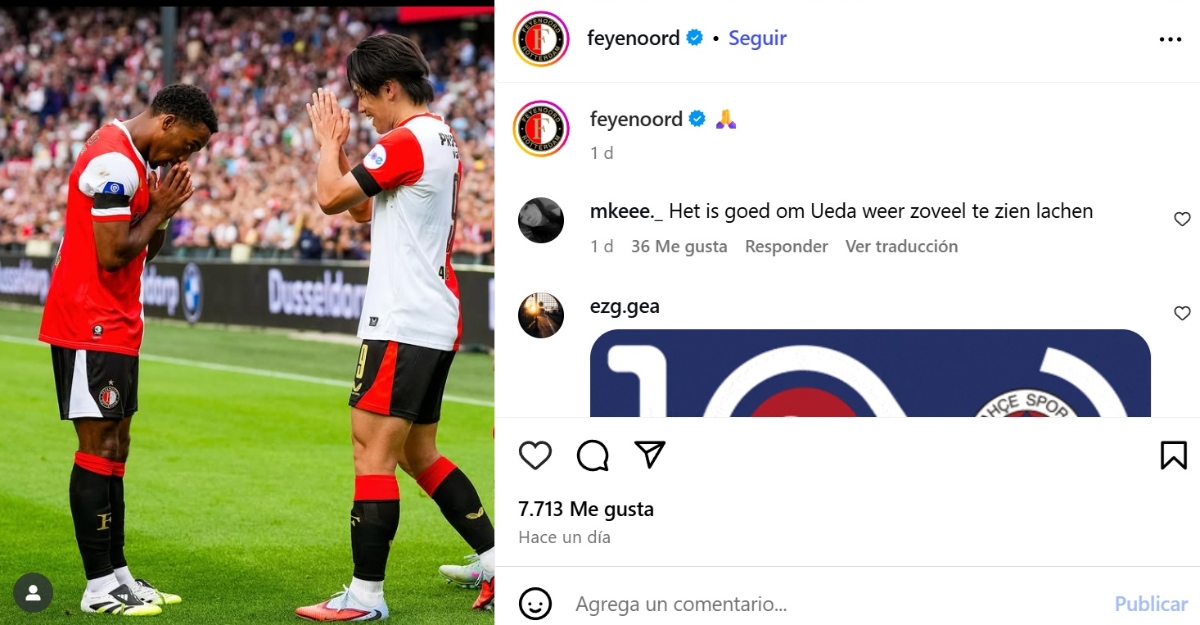Tap Publicar to post the comment
The image size is (1200, 625).
point(1150,604)
